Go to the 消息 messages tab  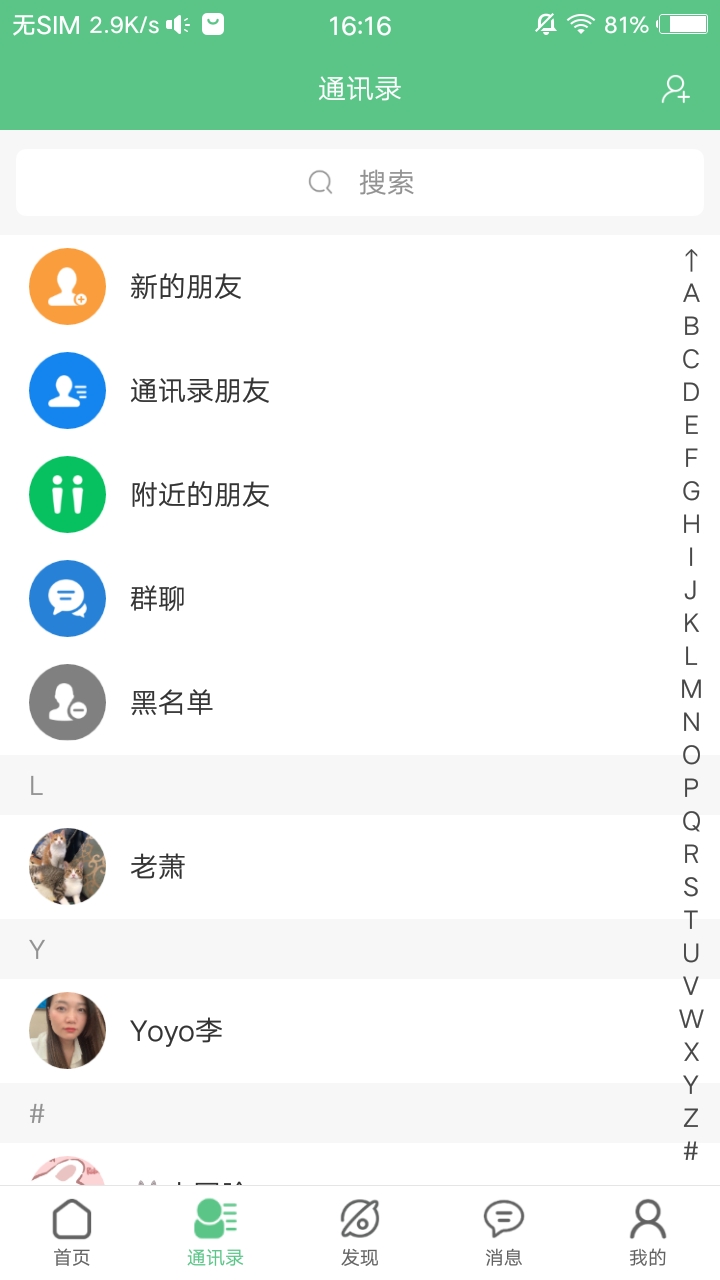[504, 1233]
